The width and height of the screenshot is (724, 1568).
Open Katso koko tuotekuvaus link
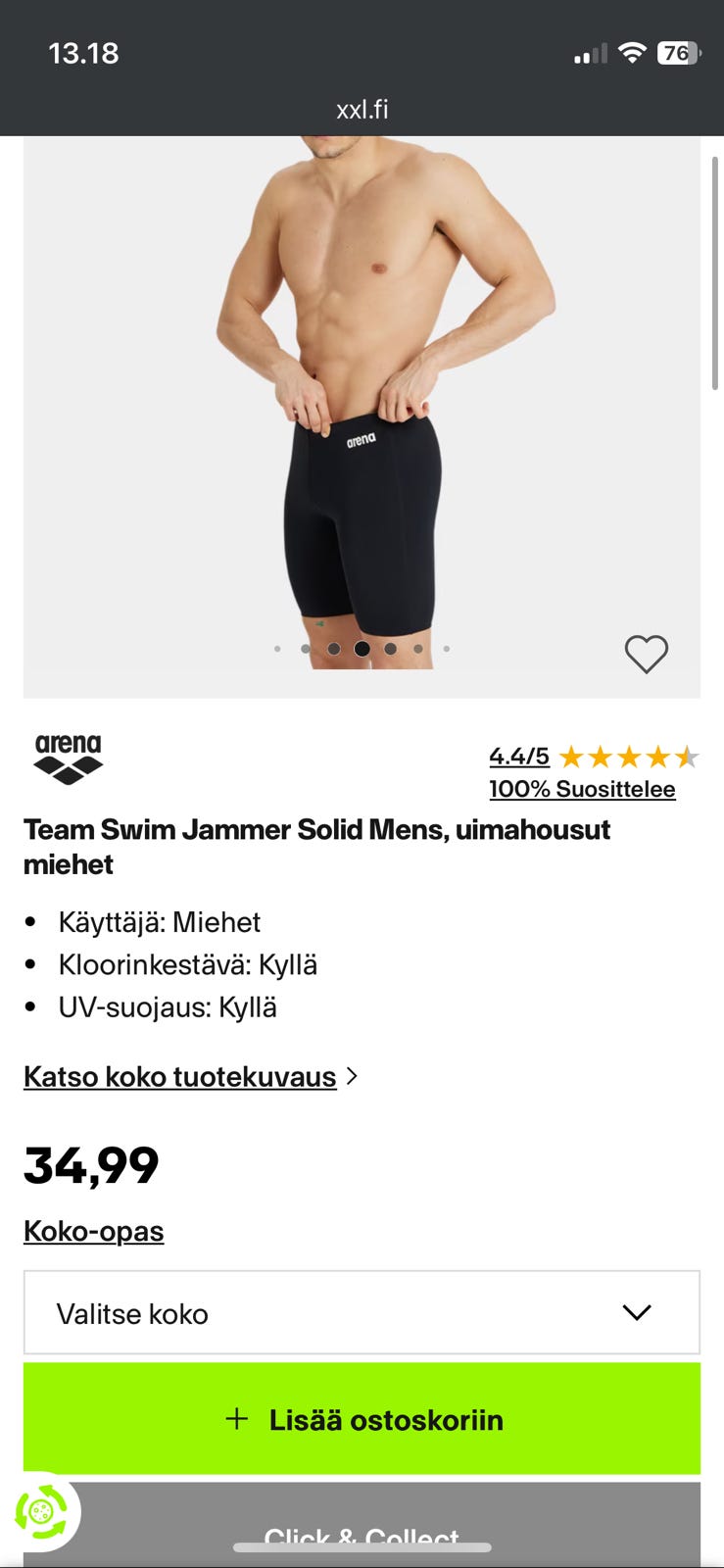(x=180, y=1076)
